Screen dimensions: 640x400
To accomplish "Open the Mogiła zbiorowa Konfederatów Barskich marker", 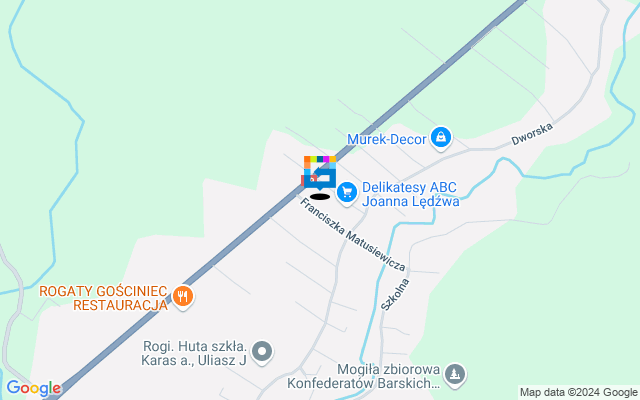I will (455, 374).
